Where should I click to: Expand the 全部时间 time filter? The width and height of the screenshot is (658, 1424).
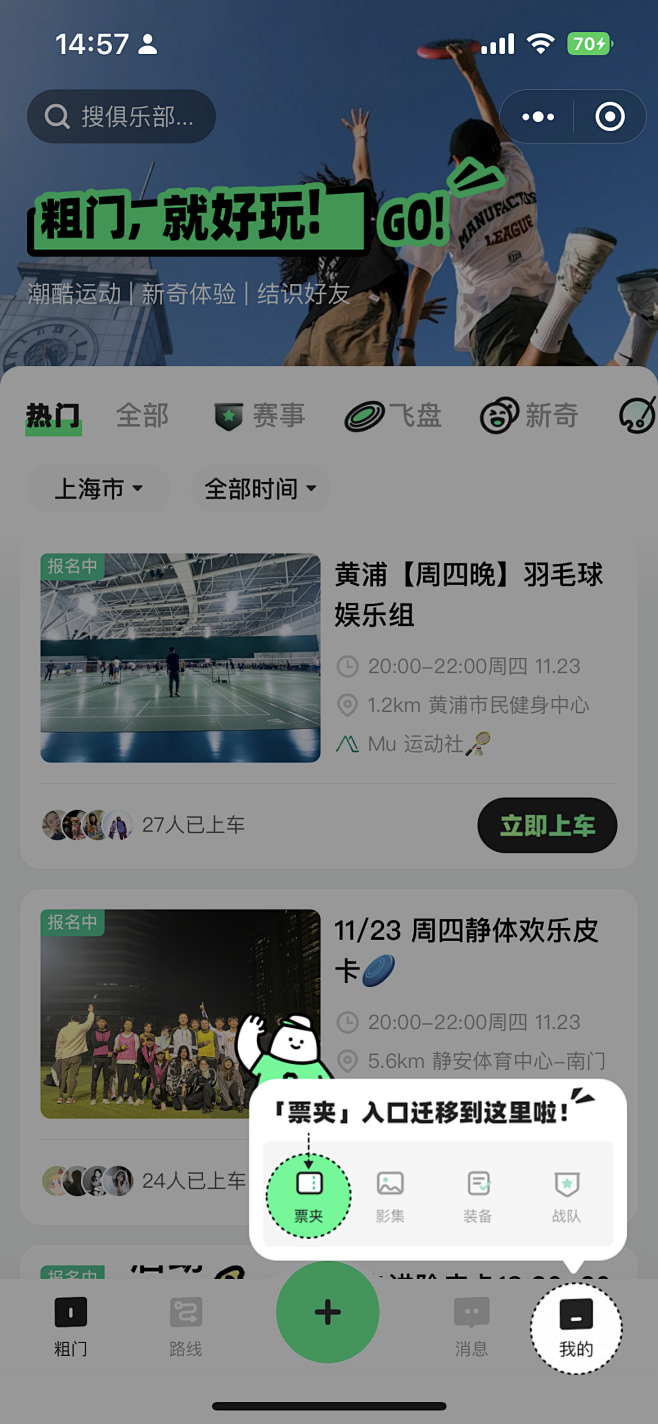point(260,489)
